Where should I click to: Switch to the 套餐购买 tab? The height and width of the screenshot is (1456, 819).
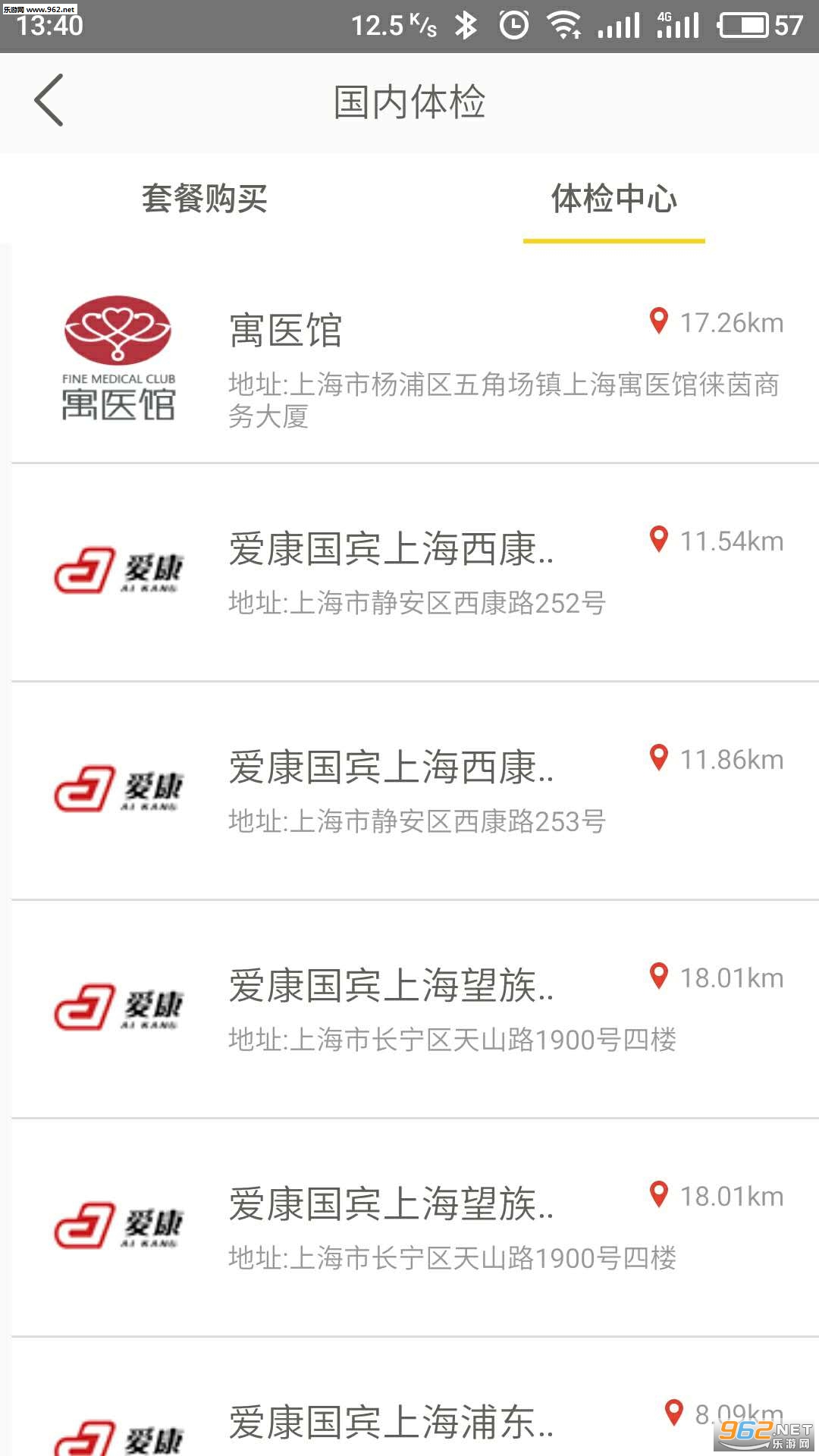(205, 199)
